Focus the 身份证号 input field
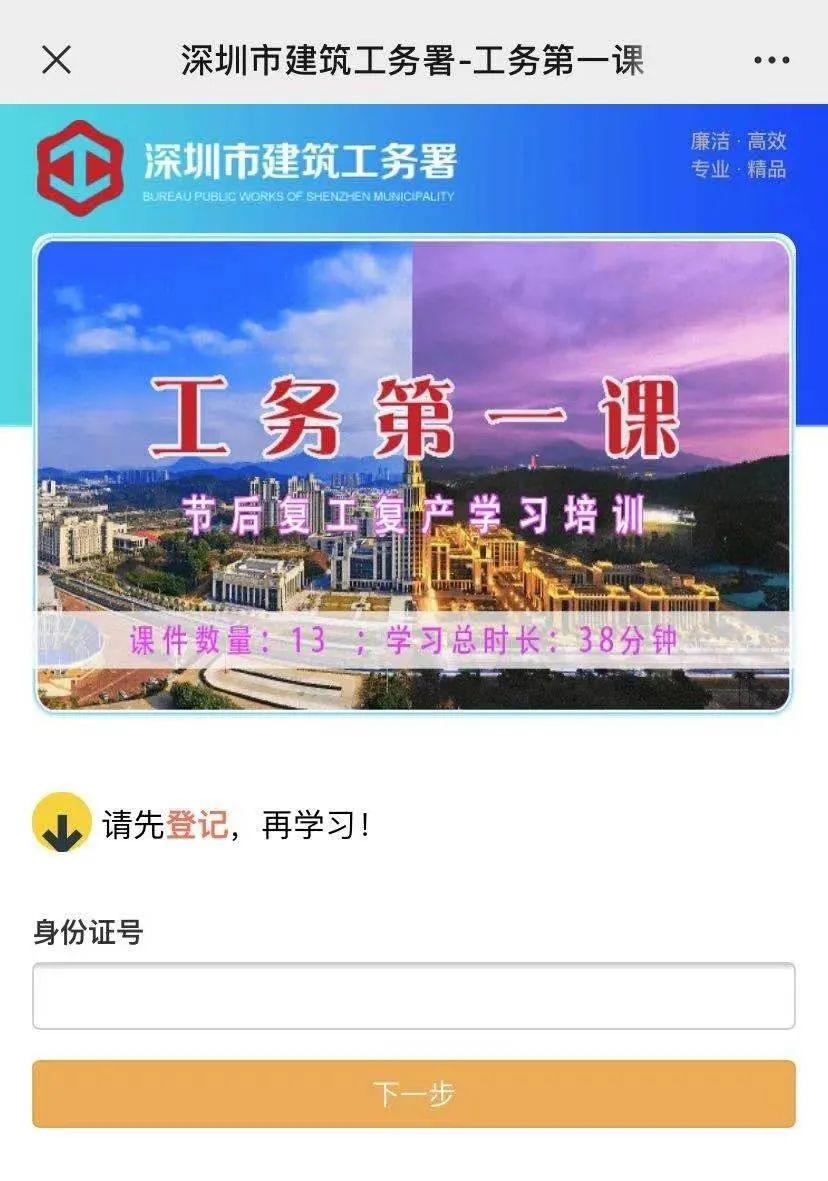 click(x=413, y=996)
